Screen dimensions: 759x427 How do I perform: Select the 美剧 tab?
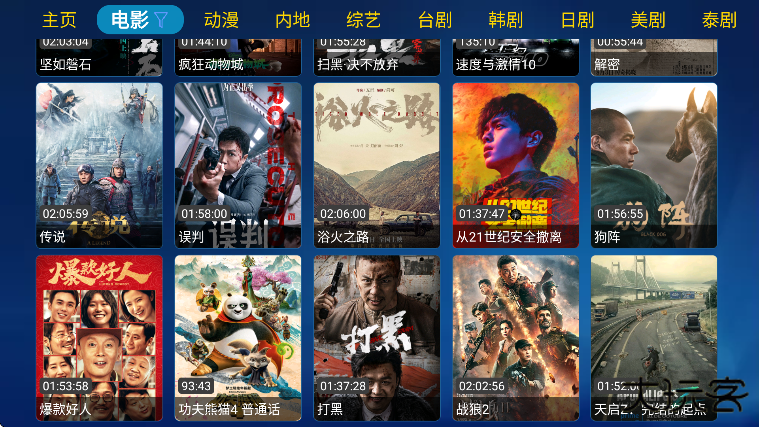coord(648,20)
